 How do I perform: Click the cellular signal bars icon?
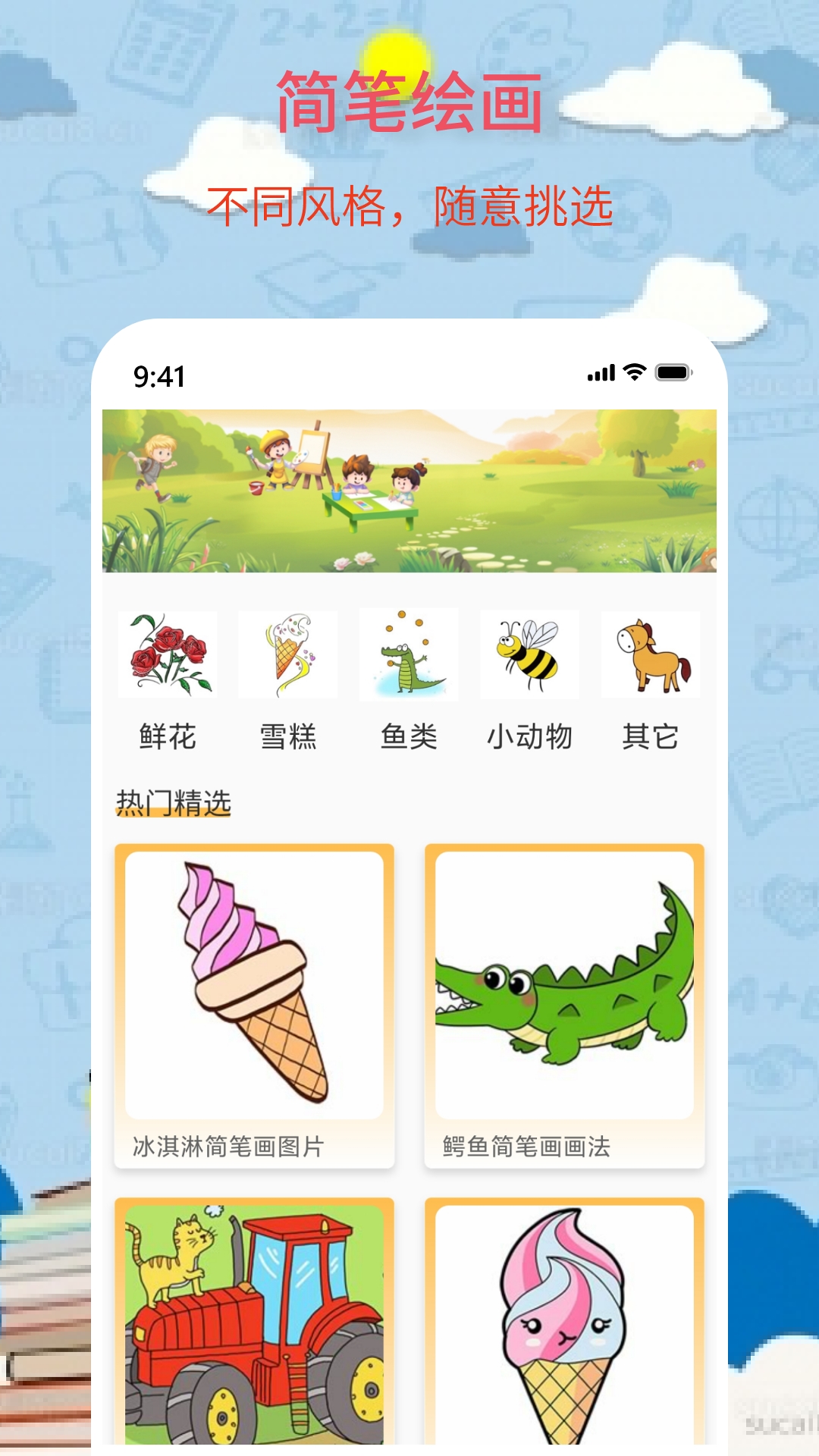[x=598, y=371]
